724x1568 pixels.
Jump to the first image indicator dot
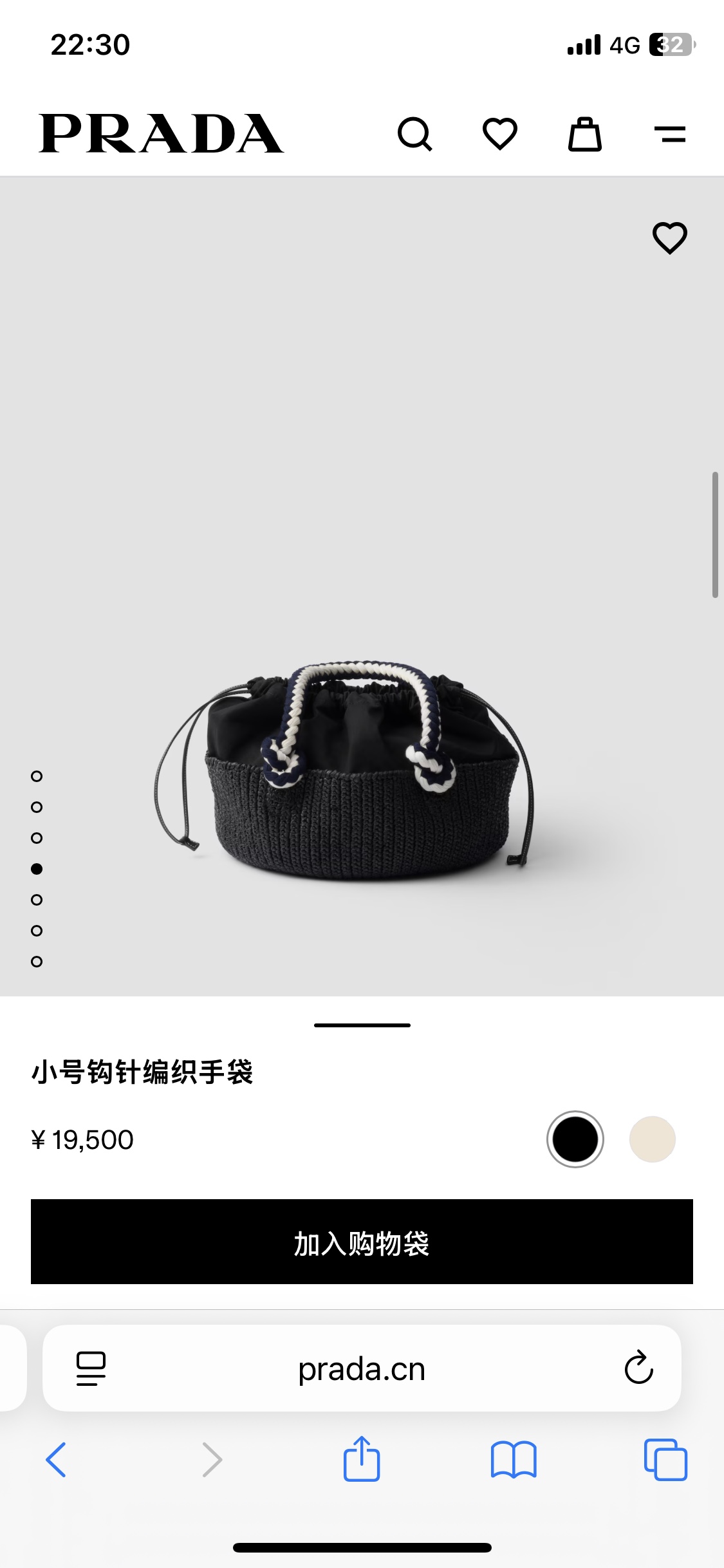click(x=37, y=776)
